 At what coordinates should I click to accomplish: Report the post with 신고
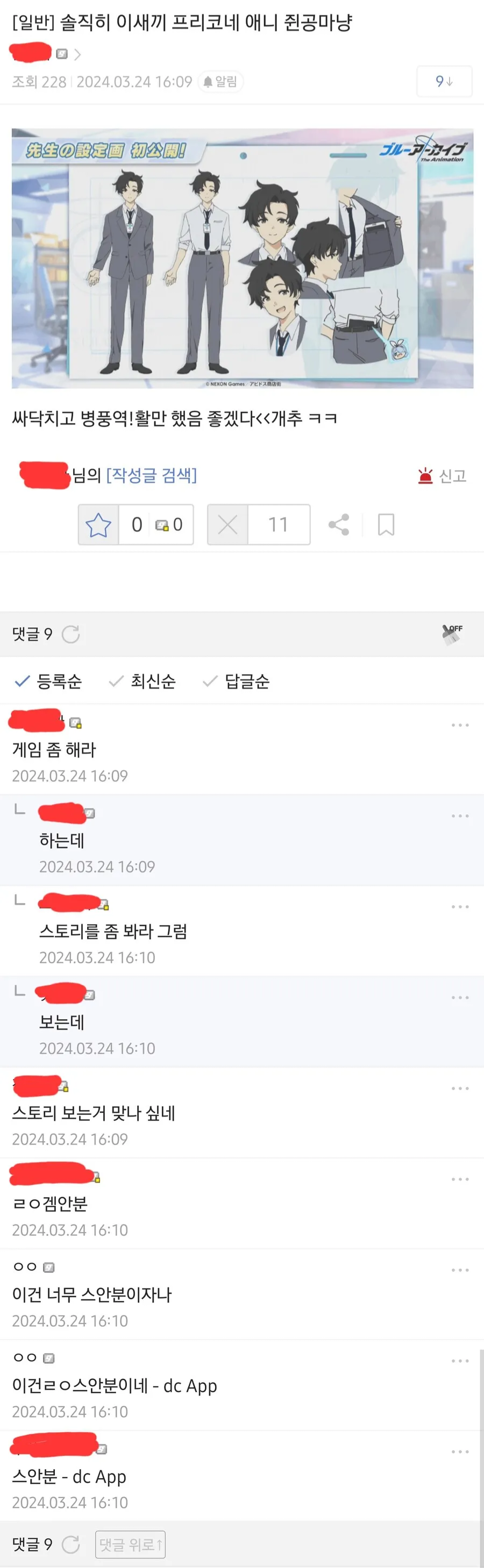[x=443, y=475]
